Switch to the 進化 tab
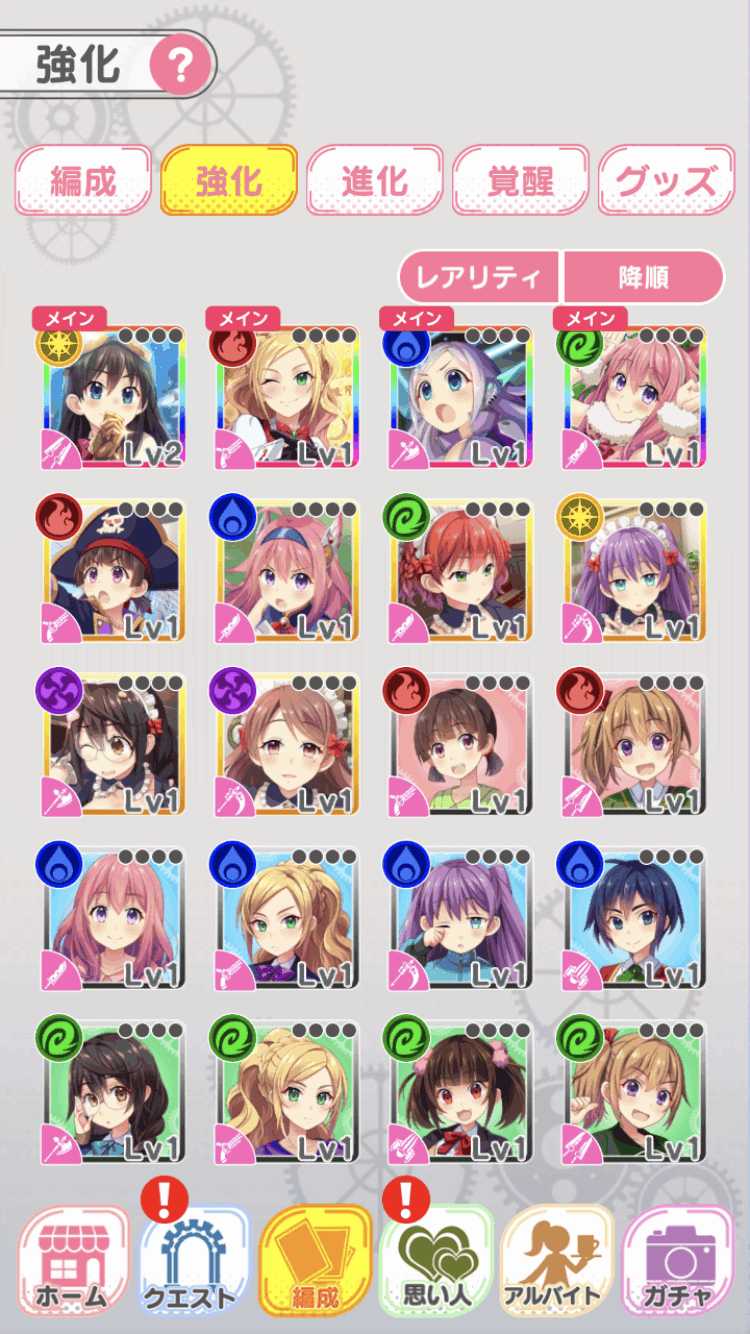 point(374,180)
